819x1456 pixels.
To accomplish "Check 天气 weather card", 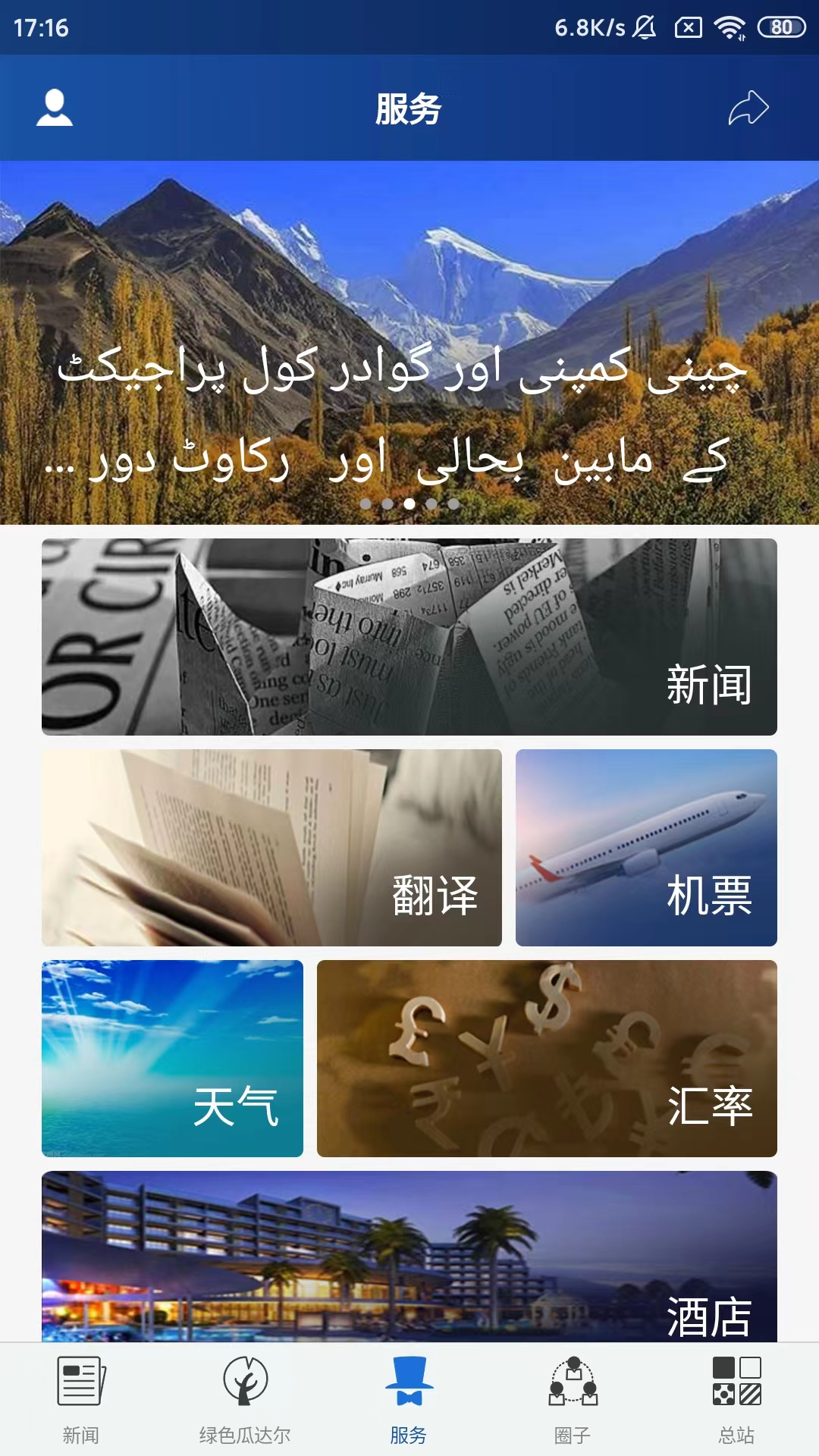I will (x=172, y=1059).
